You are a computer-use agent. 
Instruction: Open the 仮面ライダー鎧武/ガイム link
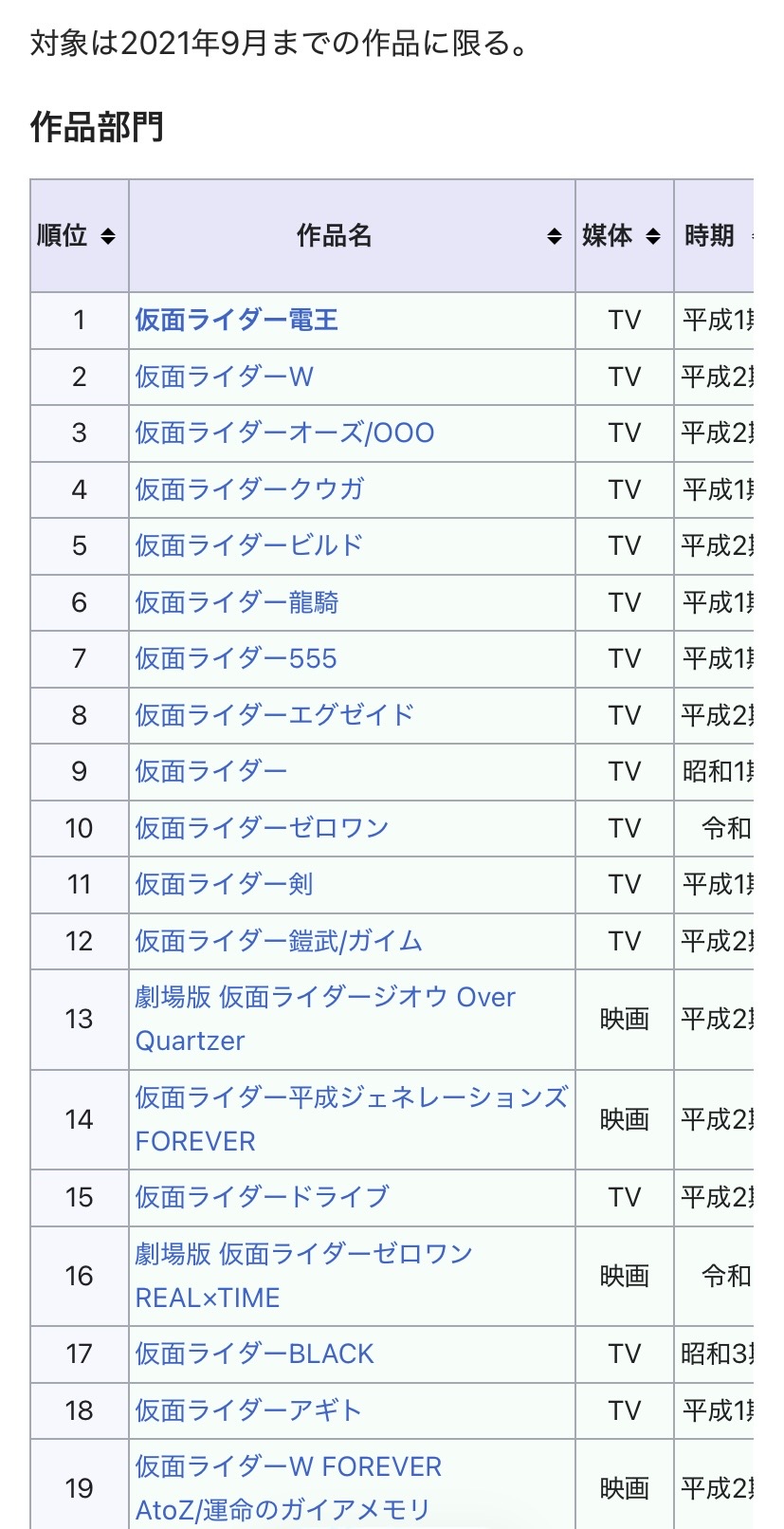(279, 941)
